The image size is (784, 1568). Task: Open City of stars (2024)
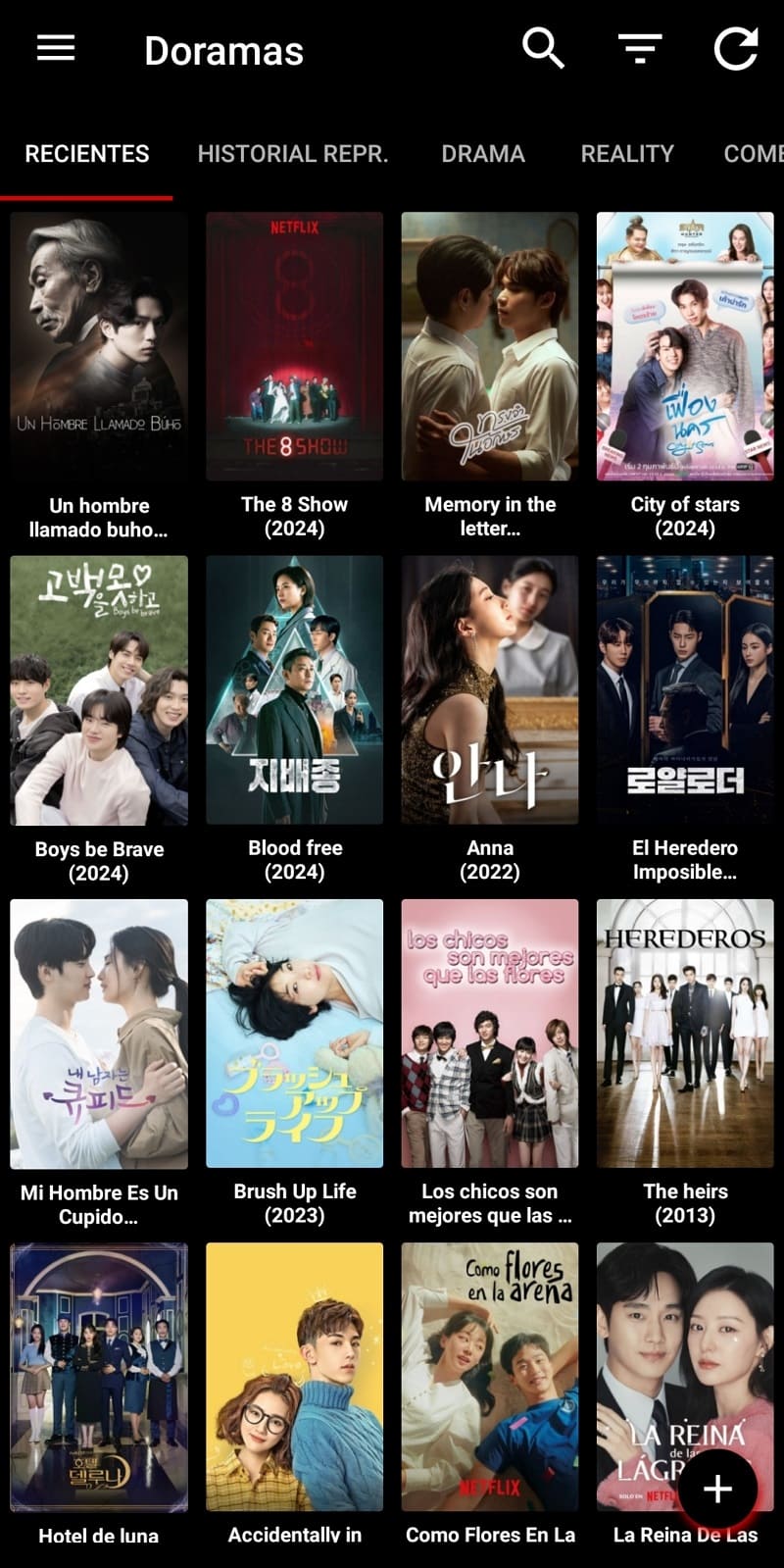(685, 343)
